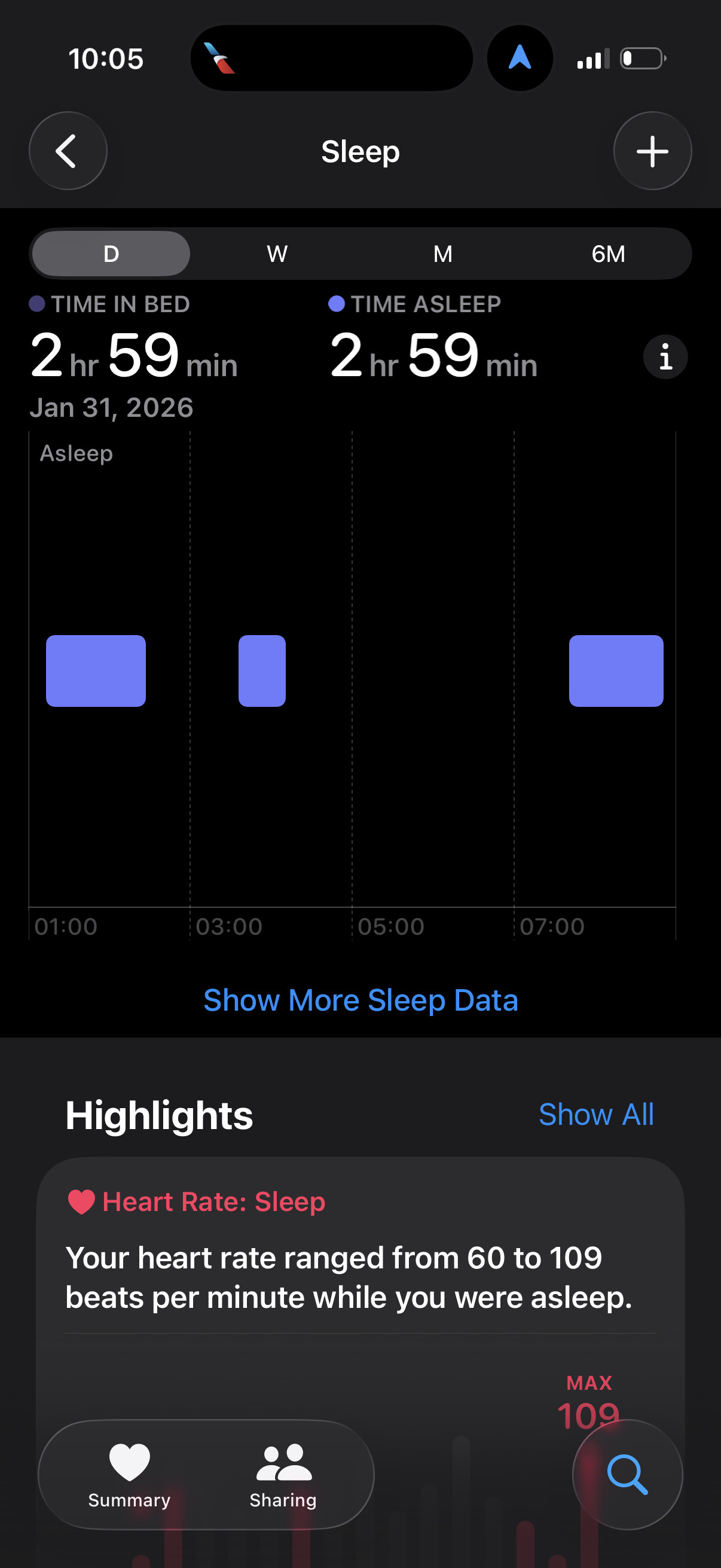Open the Sharing tab
This screenshot has height=1568, width=721.
(283, 1474)
